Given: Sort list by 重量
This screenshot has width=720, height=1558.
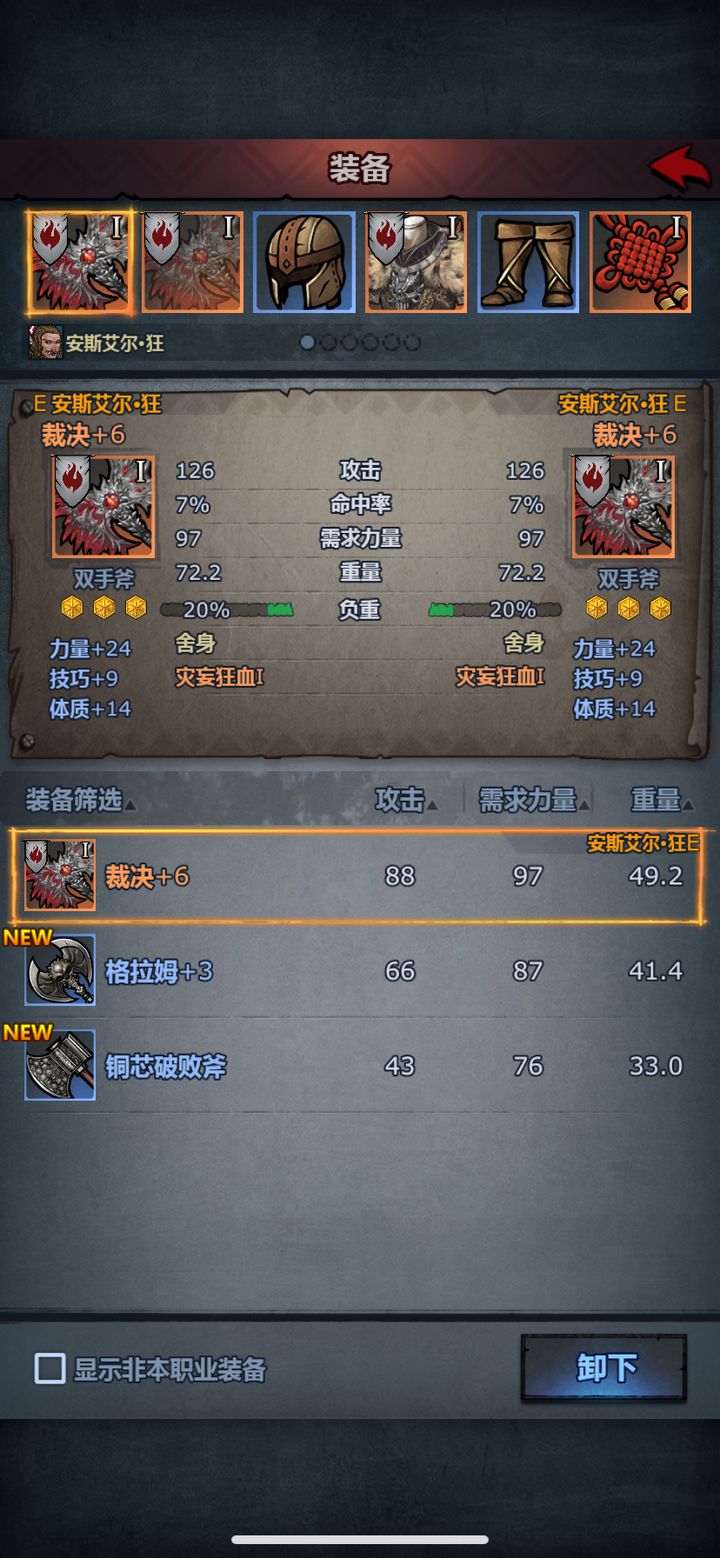Looking at the screenshot, I should coord(660,800).
